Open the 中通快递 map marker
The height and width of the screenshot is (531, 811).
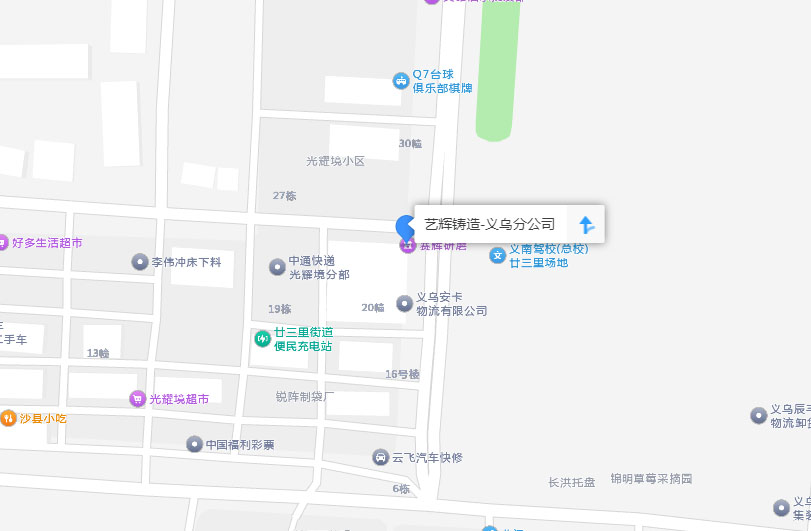pos(277,267)
